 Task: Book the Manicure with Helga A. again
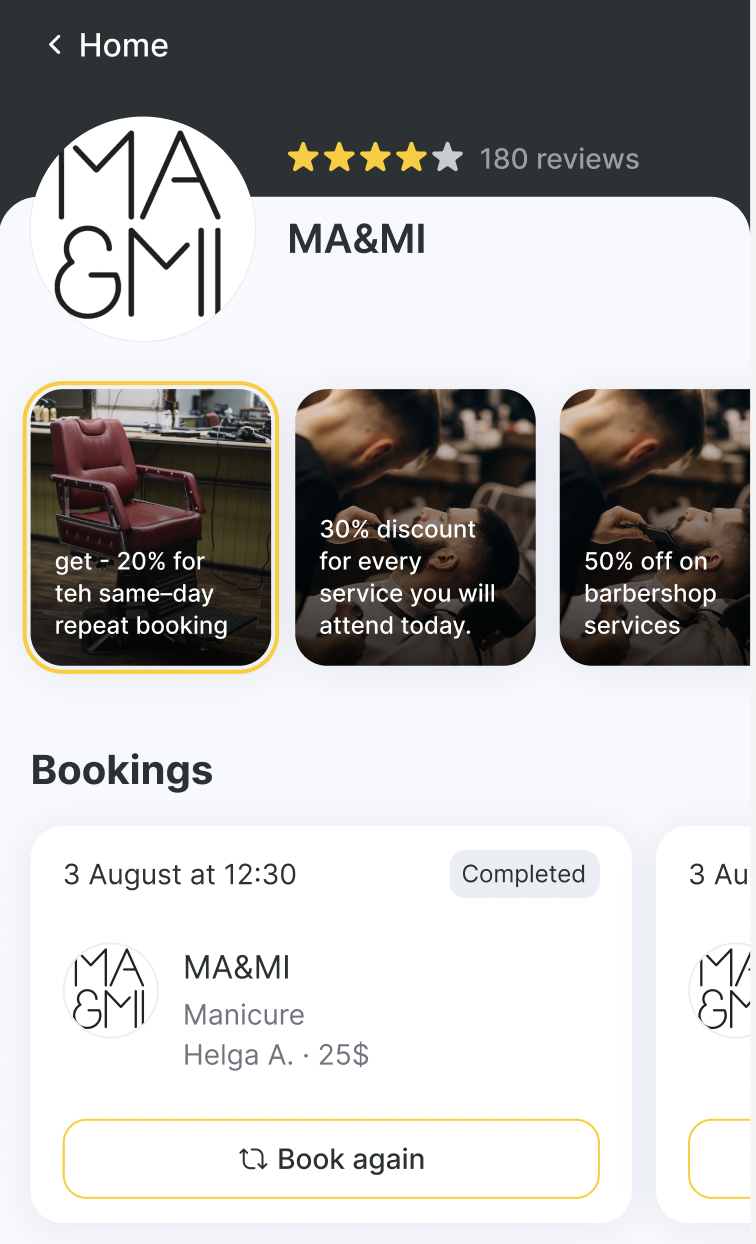[331, 1159]
